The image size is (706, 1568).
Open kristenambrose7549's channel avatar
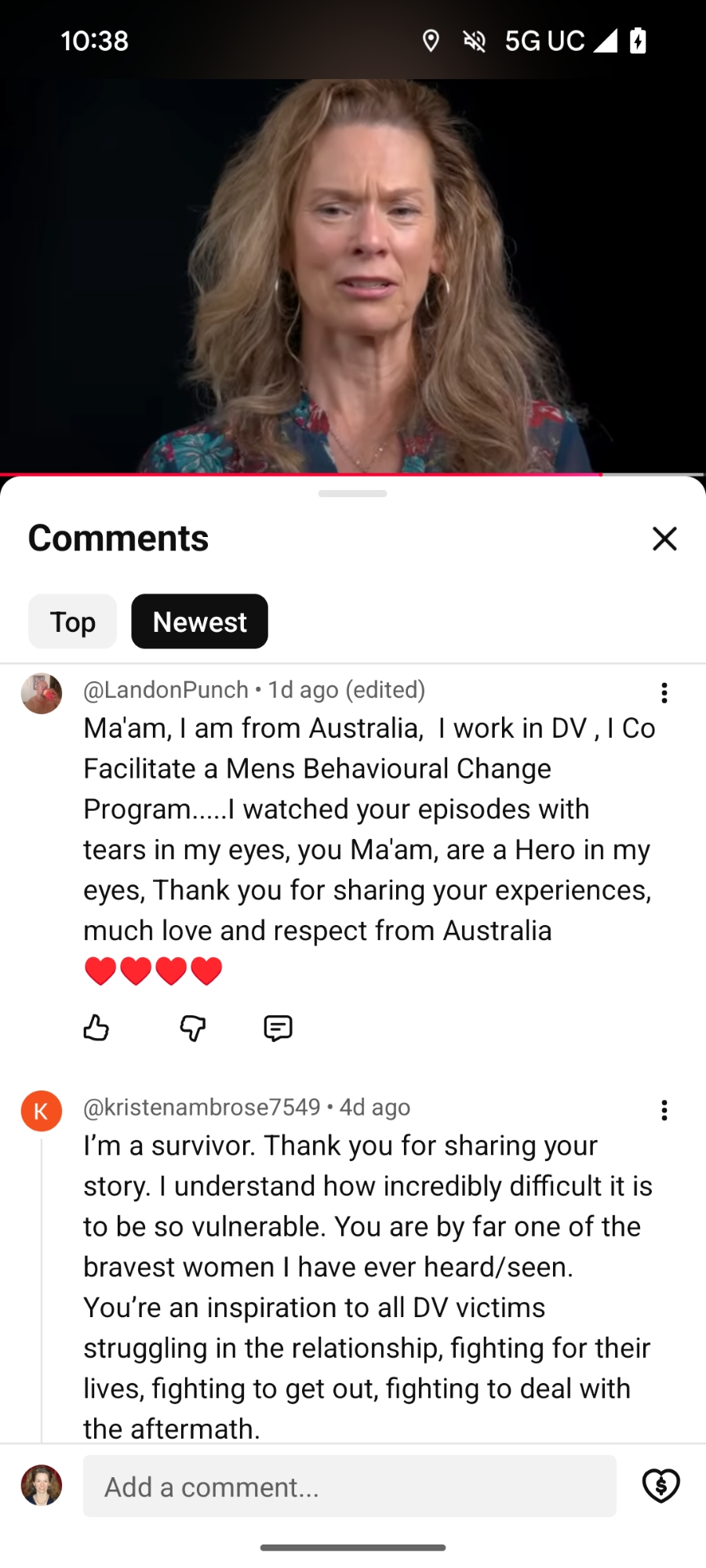pos(42,1111)
